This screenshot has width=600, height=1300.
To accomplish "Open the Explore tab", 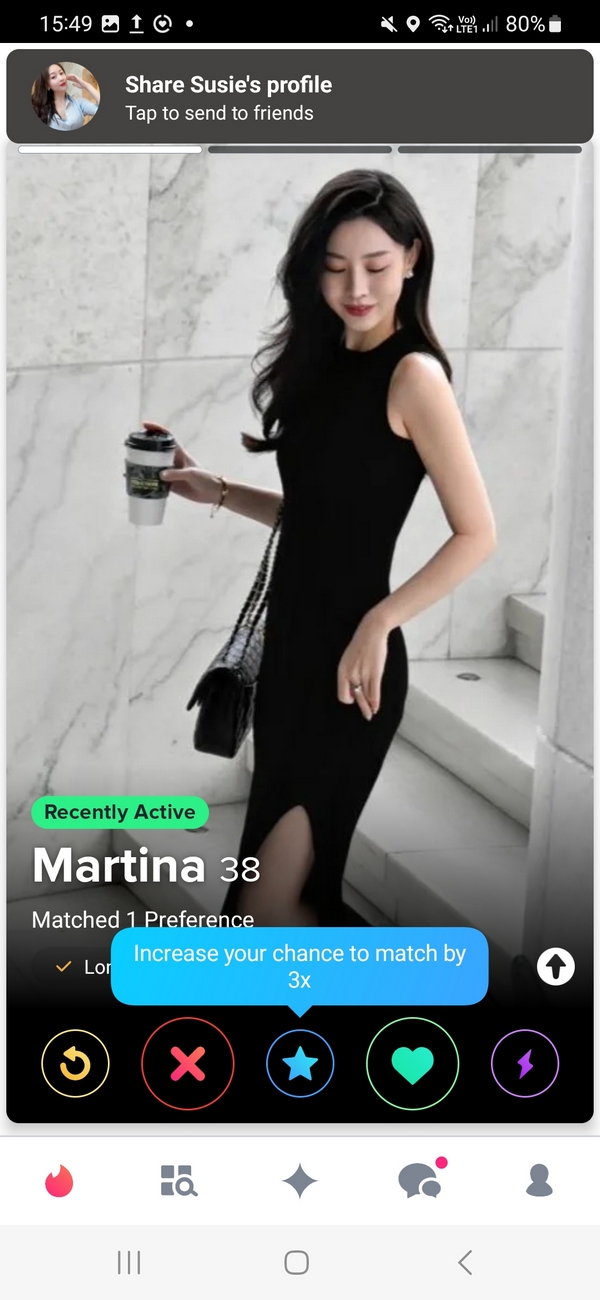I will (x=179, y=1181).
